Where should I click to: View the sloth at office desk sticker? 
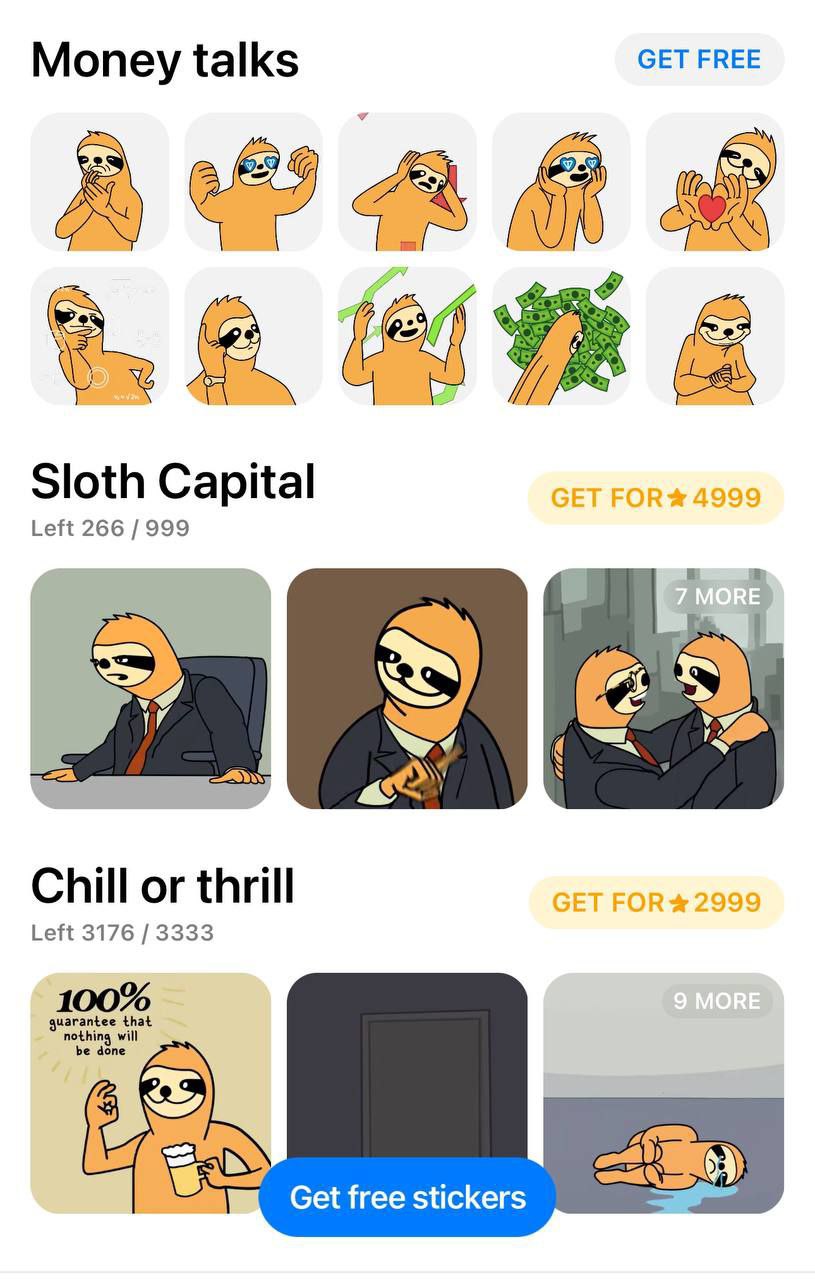coord(151,689)
